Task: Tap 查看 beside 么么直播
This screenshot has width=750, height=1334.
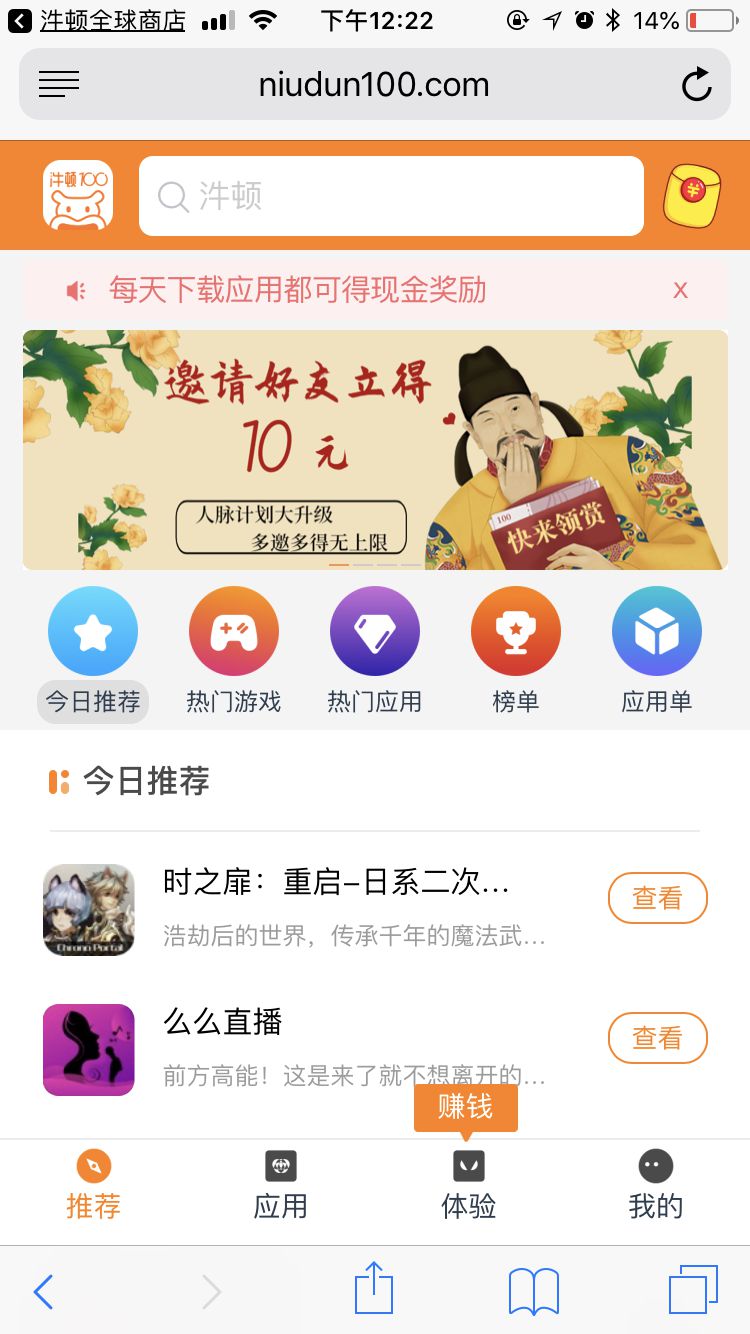Action: [x=657, y=1038]
